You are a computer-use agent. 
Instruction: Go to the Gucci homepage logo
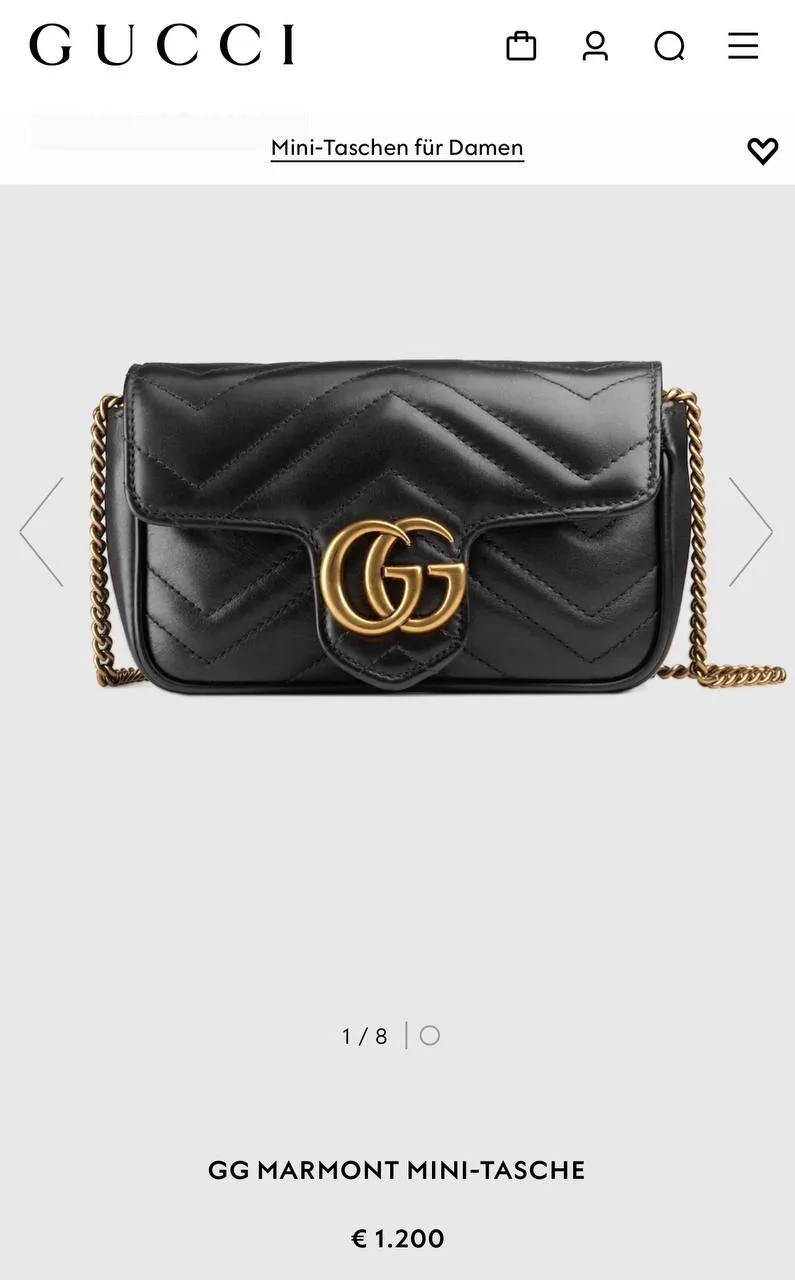(x=162, y=45)
